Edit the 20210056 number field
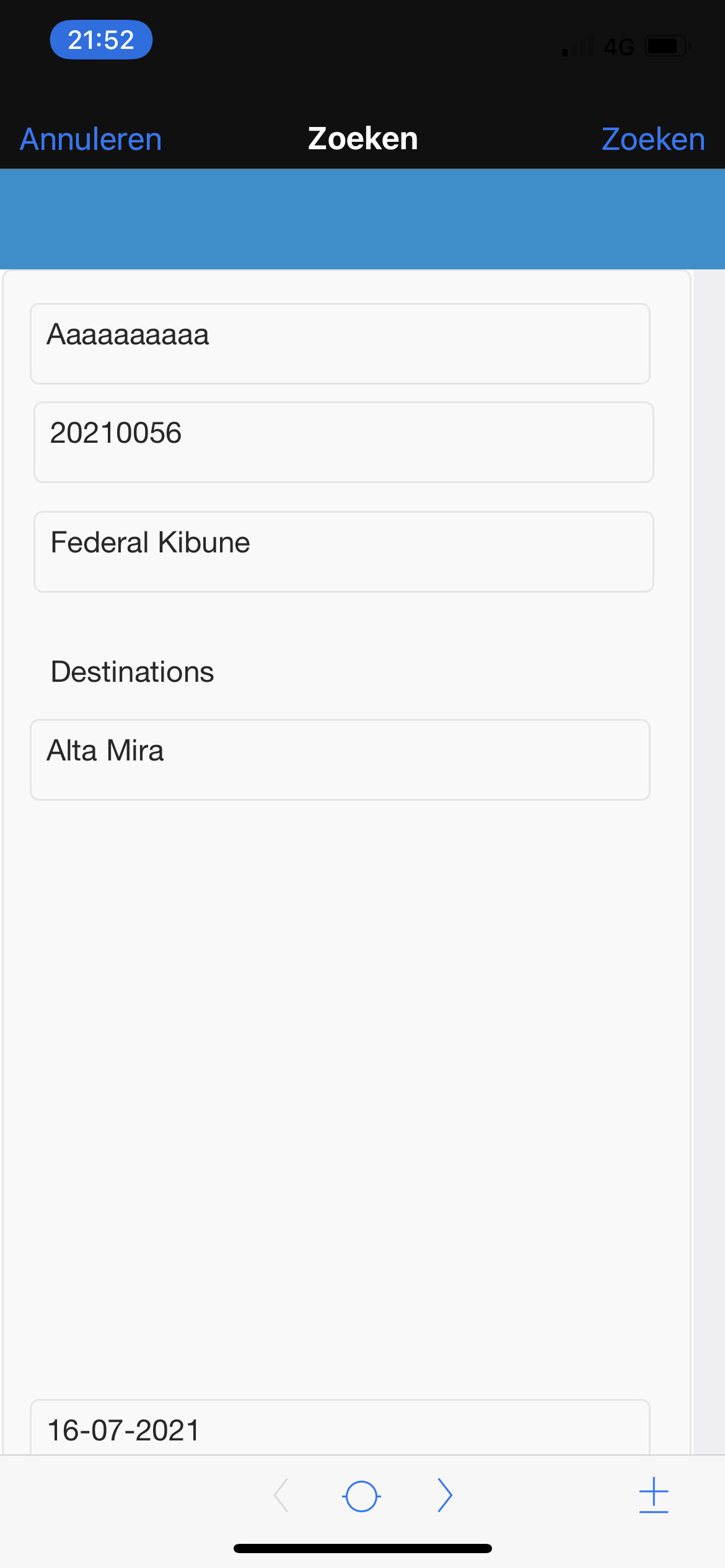Screen dimensions: 725x1568 point(344,442)
